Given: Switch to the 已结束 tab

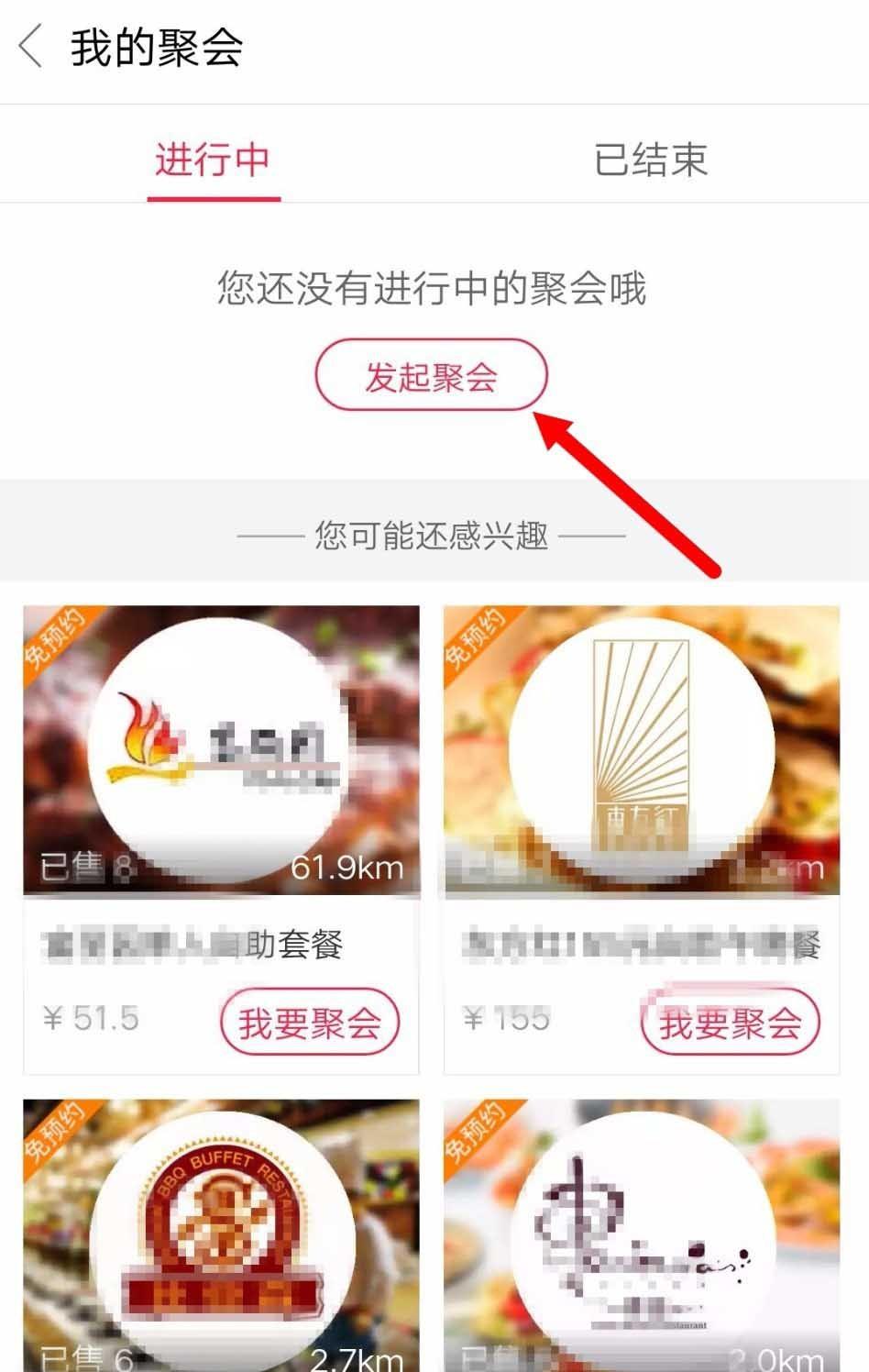Looking at the screenshot, I should click(x=652, y=158).
